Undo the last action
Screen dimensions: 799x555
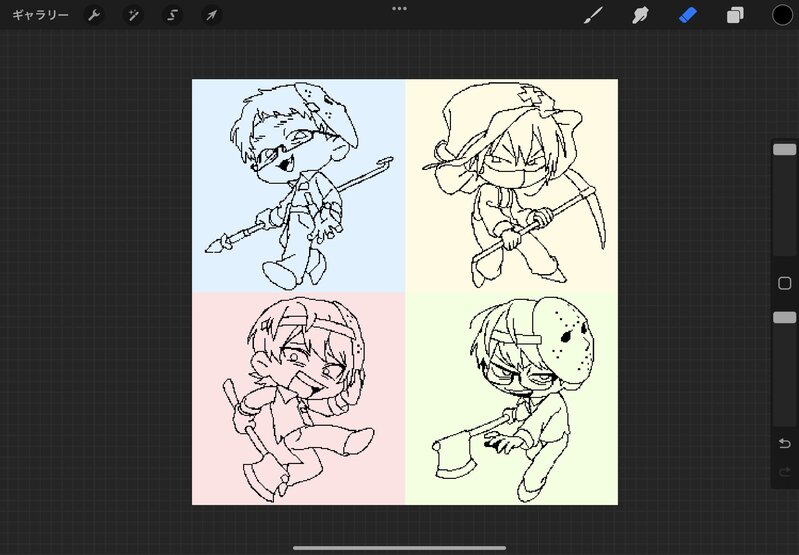tap(784, 443)
